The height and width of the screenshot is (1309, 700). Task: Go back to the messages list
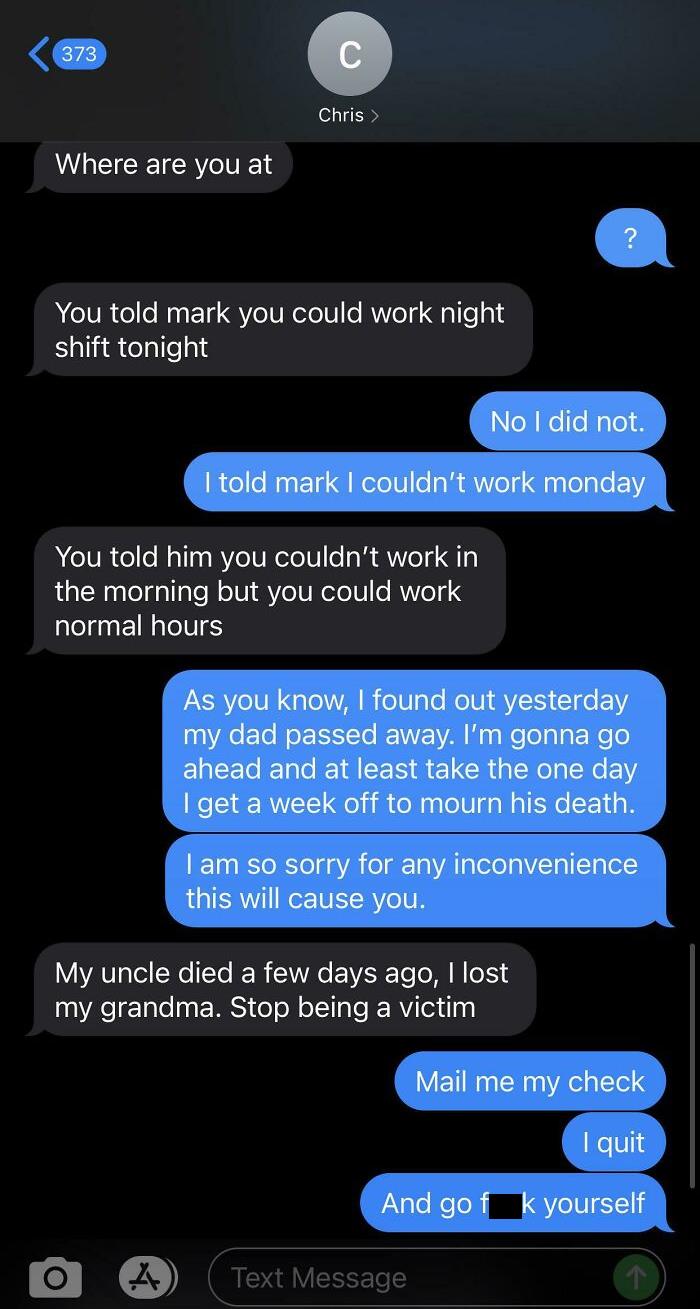tap(67, 54)
